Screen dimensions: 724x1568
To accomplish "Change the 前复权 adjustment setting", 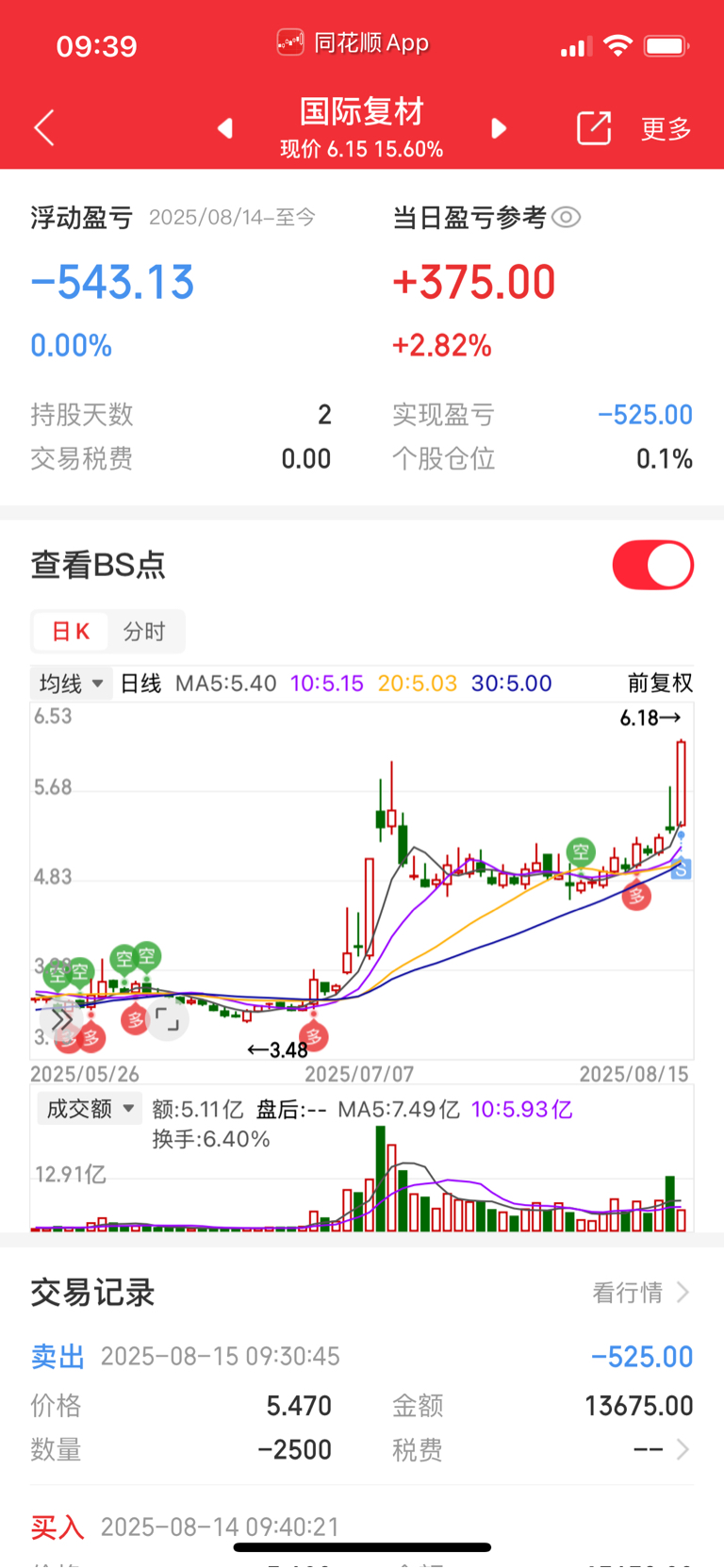I will [x=660, y=684].
